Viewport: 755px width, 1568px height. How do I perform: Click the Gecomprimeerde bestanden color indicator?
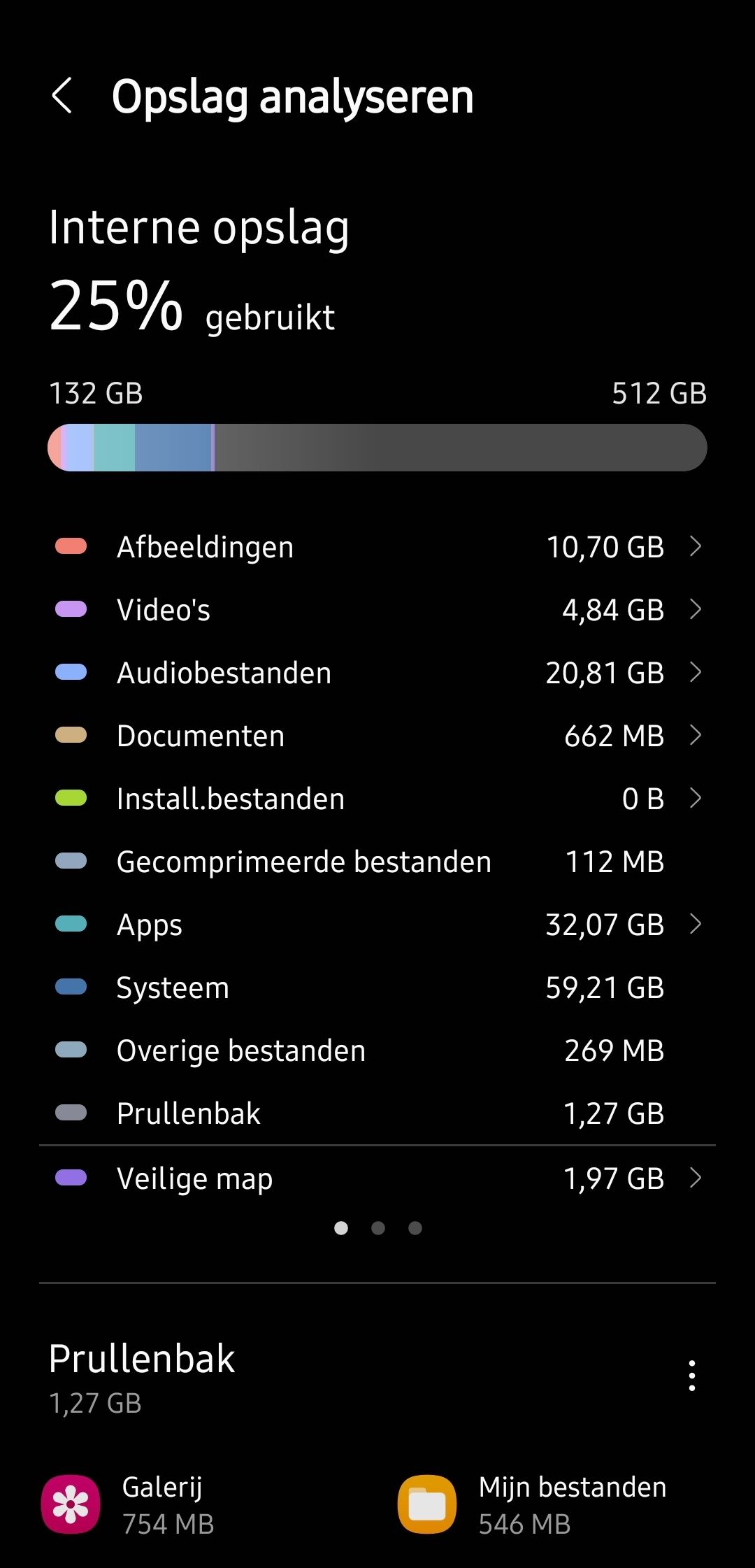(x=71, y=861)
